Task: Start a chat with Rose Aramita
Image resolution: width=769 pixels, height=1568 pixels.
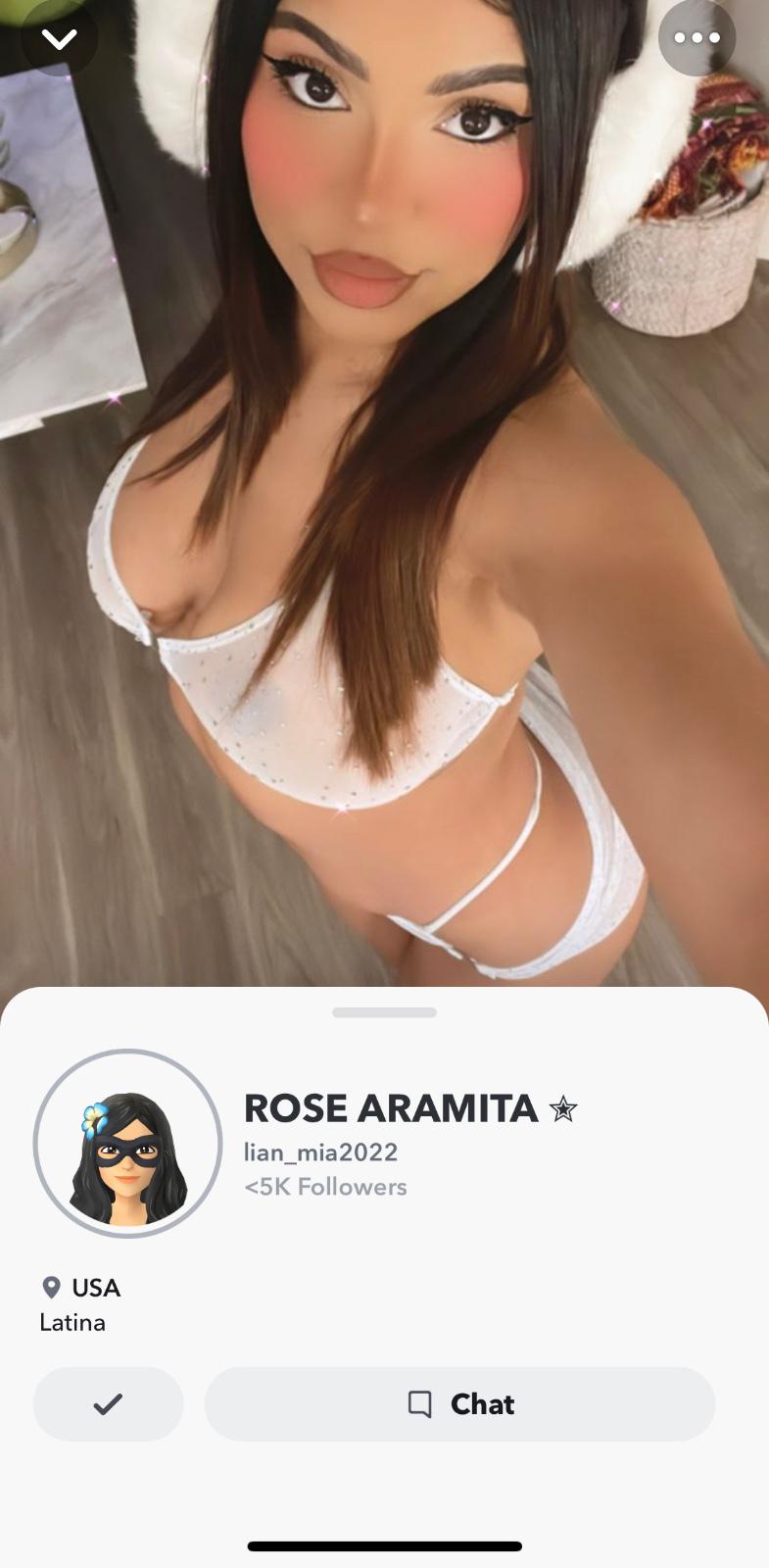Action: click(459, 1403)
